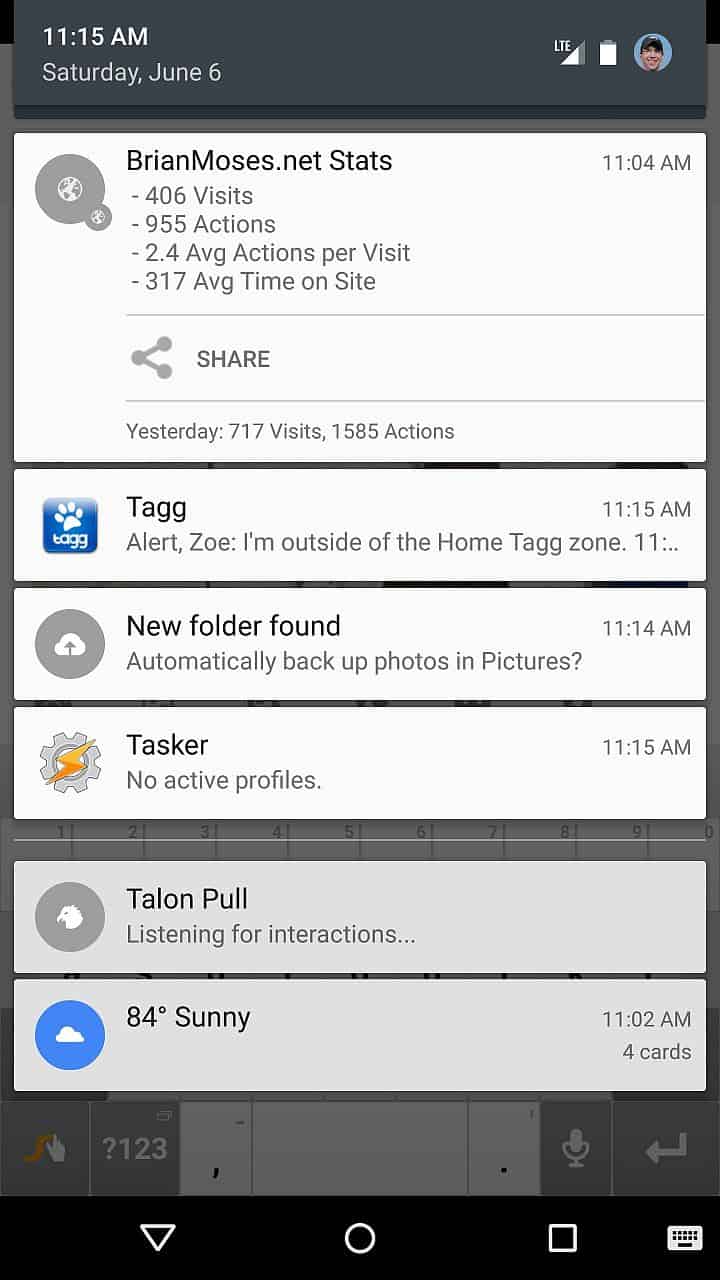Open the Tasker notification
720x1280 pixels.
(x=360, y=763)
